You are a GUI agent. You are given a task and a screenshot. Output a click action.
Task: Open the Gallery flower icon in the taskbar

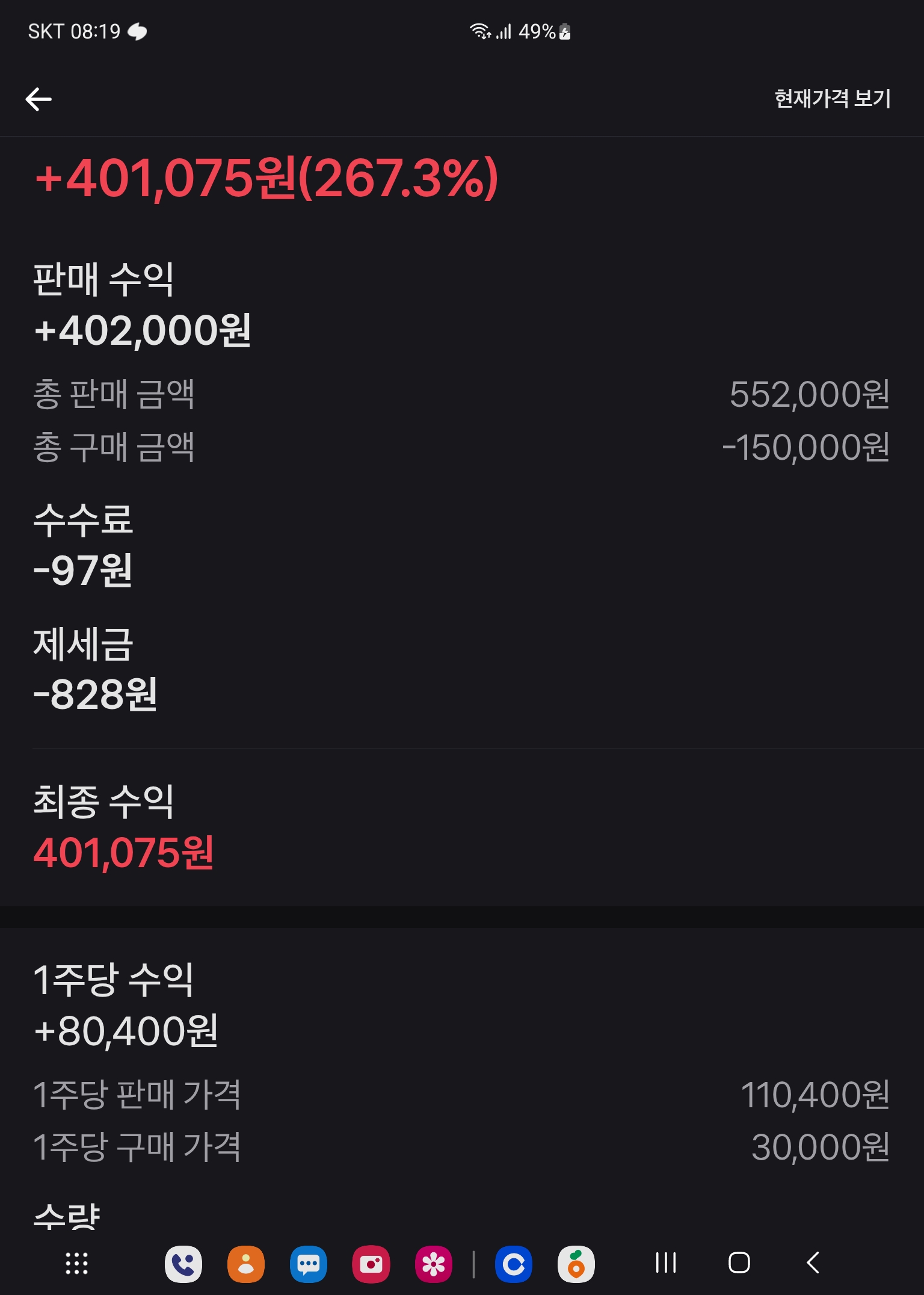click(433, 1264)
